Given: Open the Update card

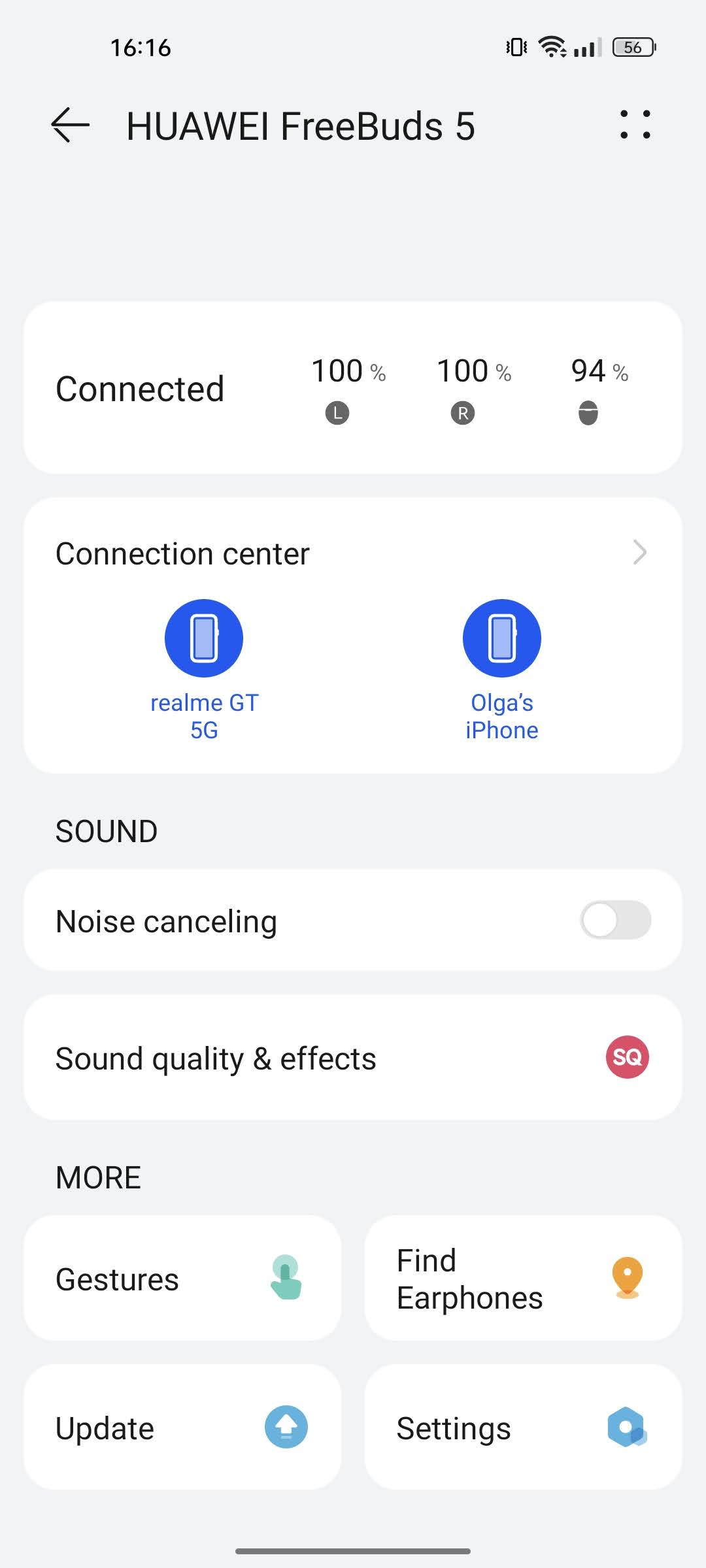Looking at the screenshot, I should tap(182, 1427).
